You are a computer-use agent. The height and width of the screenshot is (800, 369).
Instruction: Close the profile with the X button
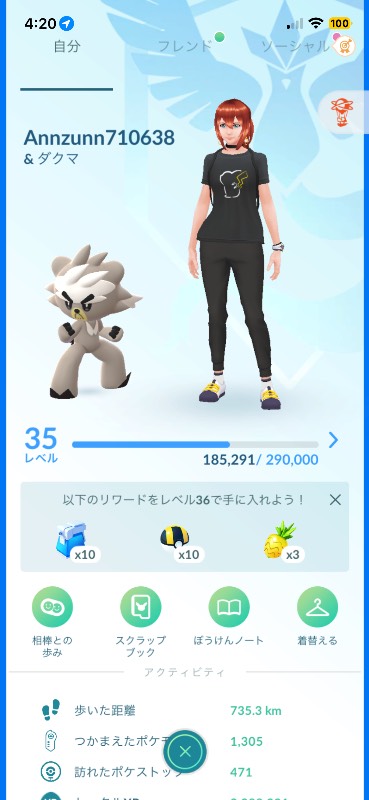point(185,751)
